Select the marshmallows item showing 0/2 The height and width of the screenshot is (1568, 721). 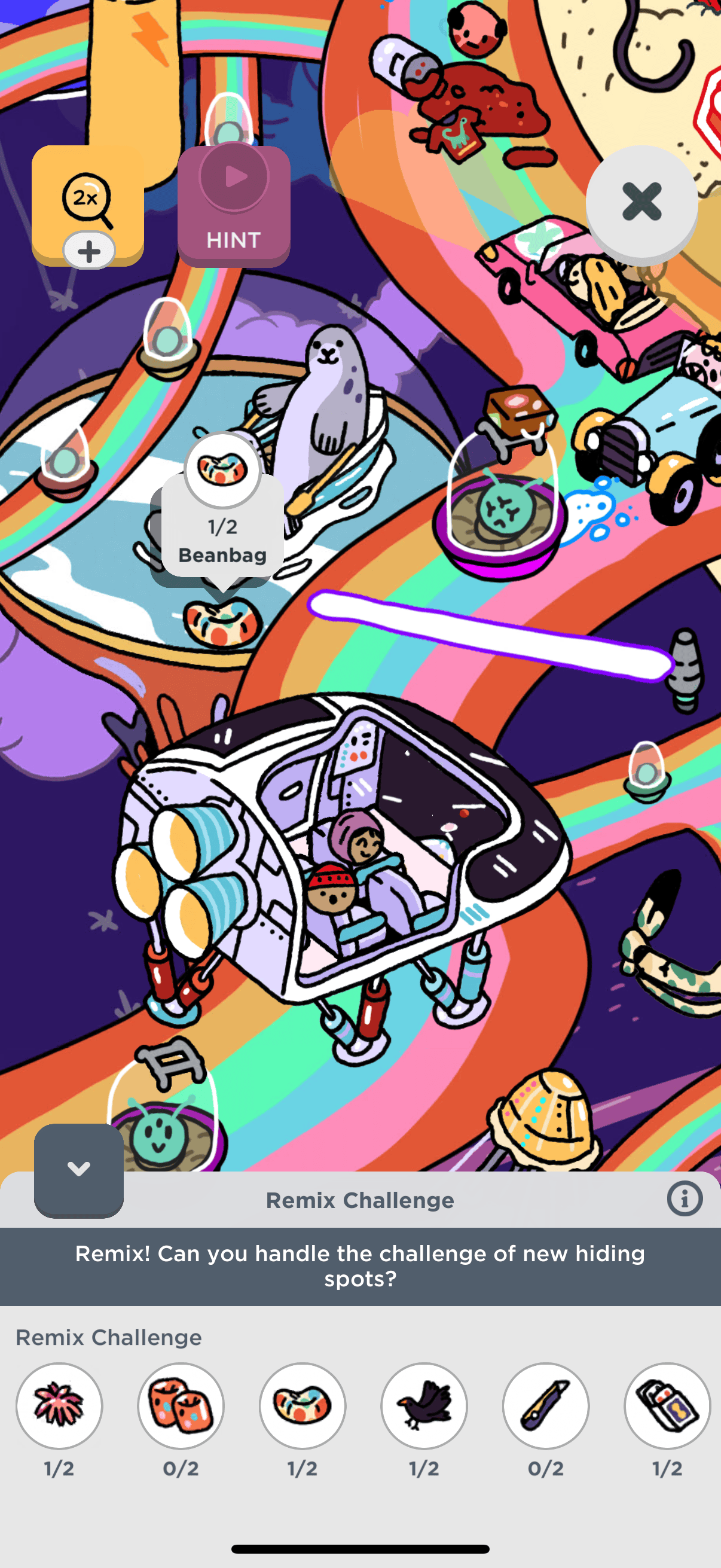[181, 1405]
